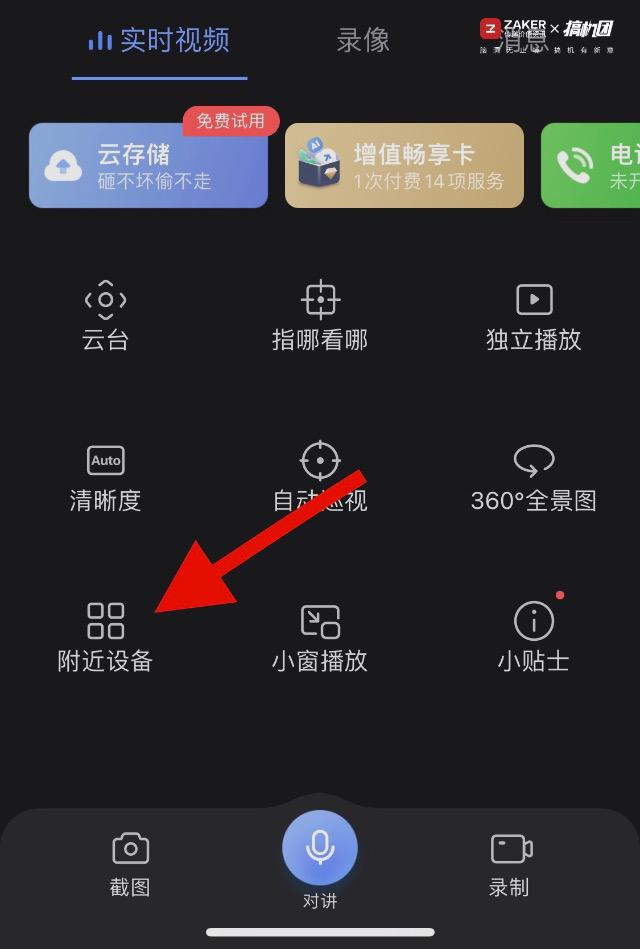
Task: Open 附近设备 nearby devices
Action: [x=105, y=637]
